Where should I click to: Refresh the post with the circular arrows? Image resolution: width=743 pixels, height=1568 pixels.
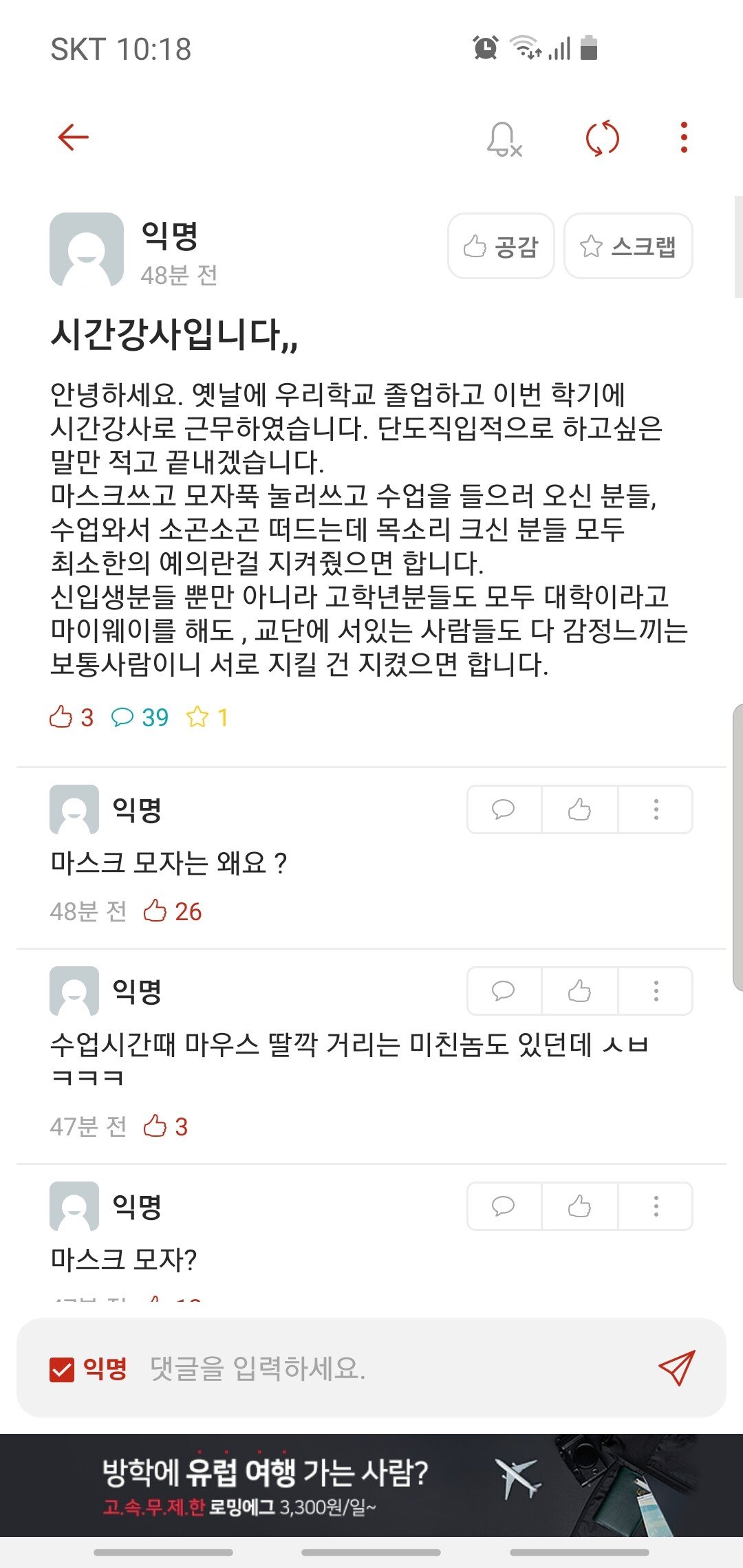[x=602, y=138]
